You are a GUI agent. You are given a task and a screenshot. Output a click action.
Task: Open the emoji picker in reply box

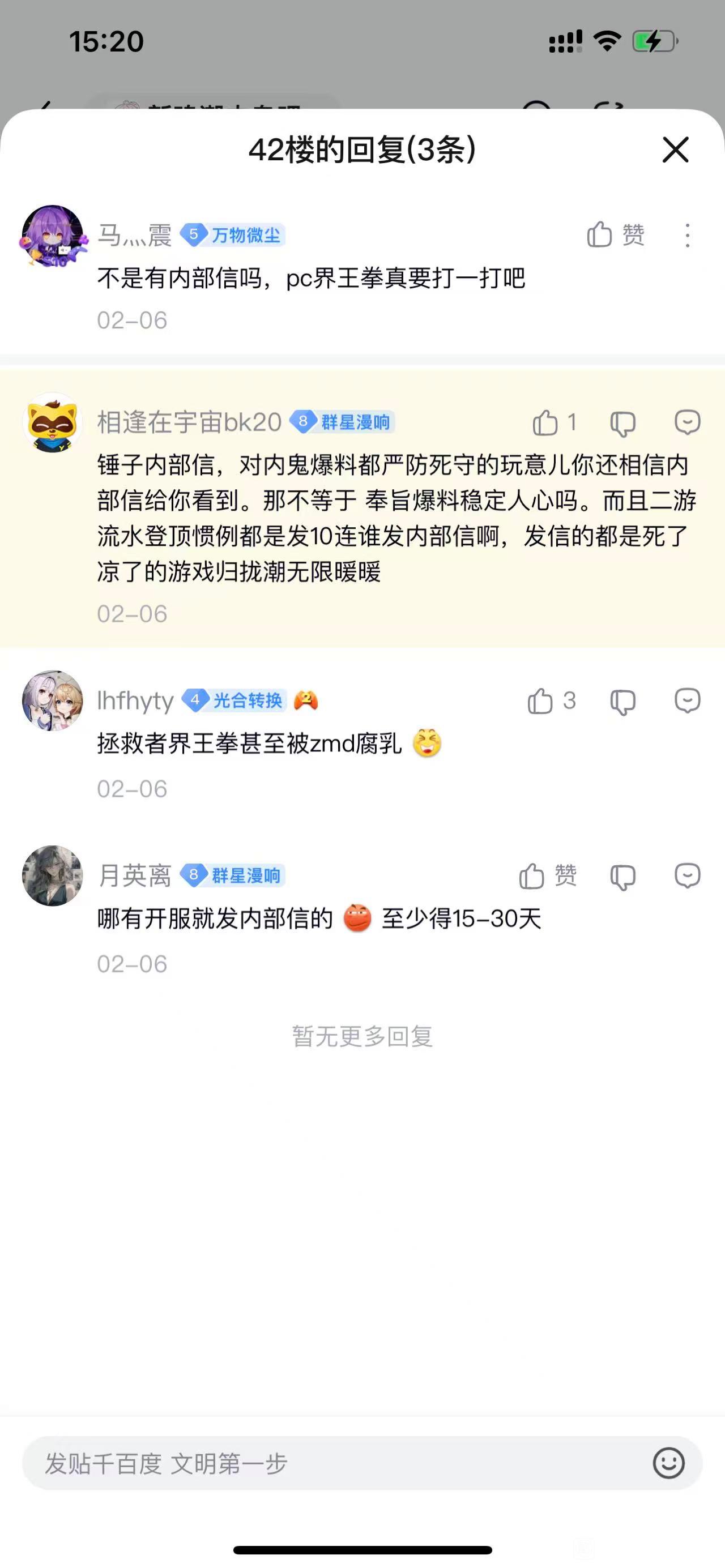[x=668, y=1463]
